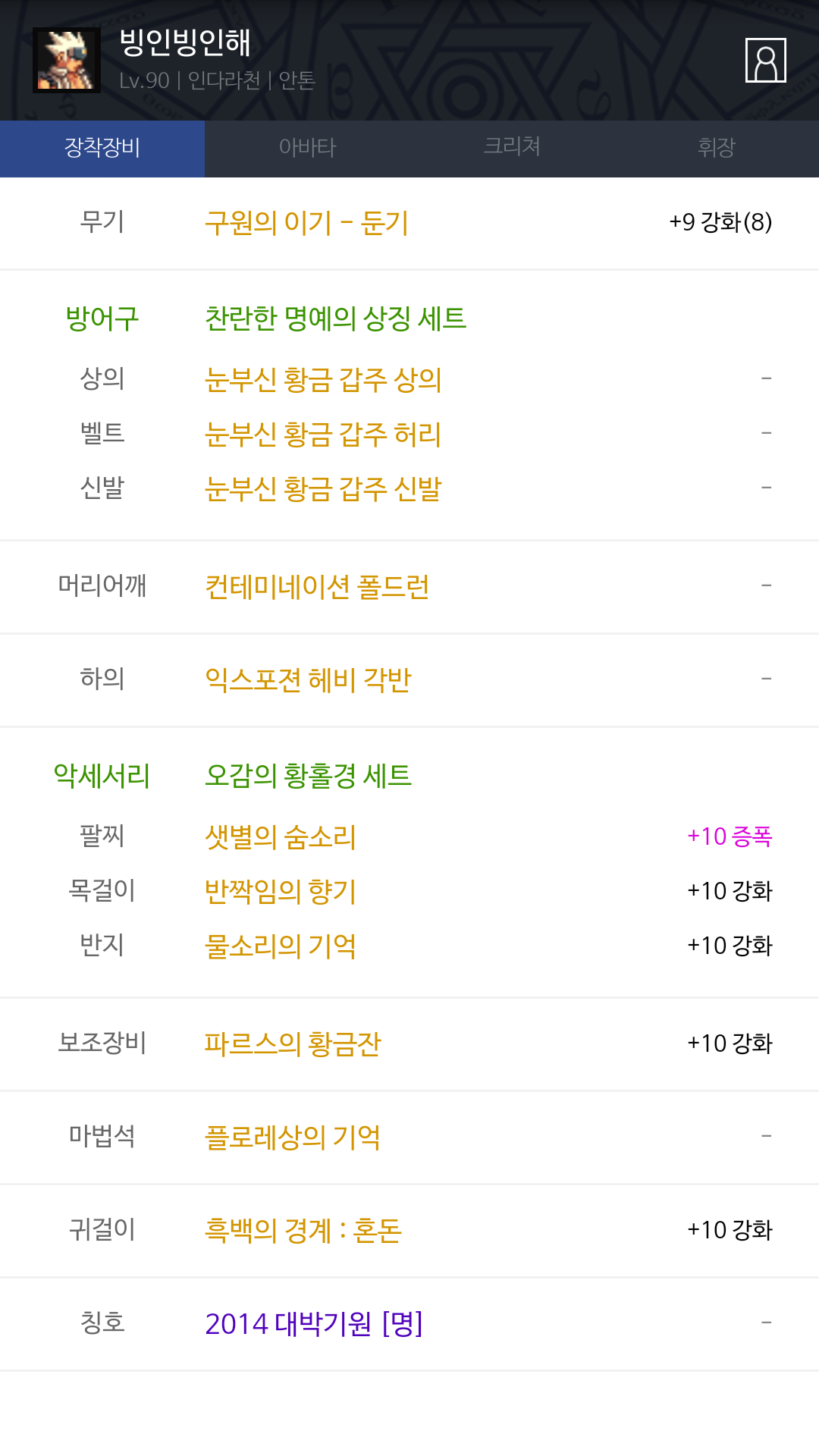View 컨테미네이션 폴드런 shoulder item
This screenshot has width=819, height=1456.
point(317,586)
